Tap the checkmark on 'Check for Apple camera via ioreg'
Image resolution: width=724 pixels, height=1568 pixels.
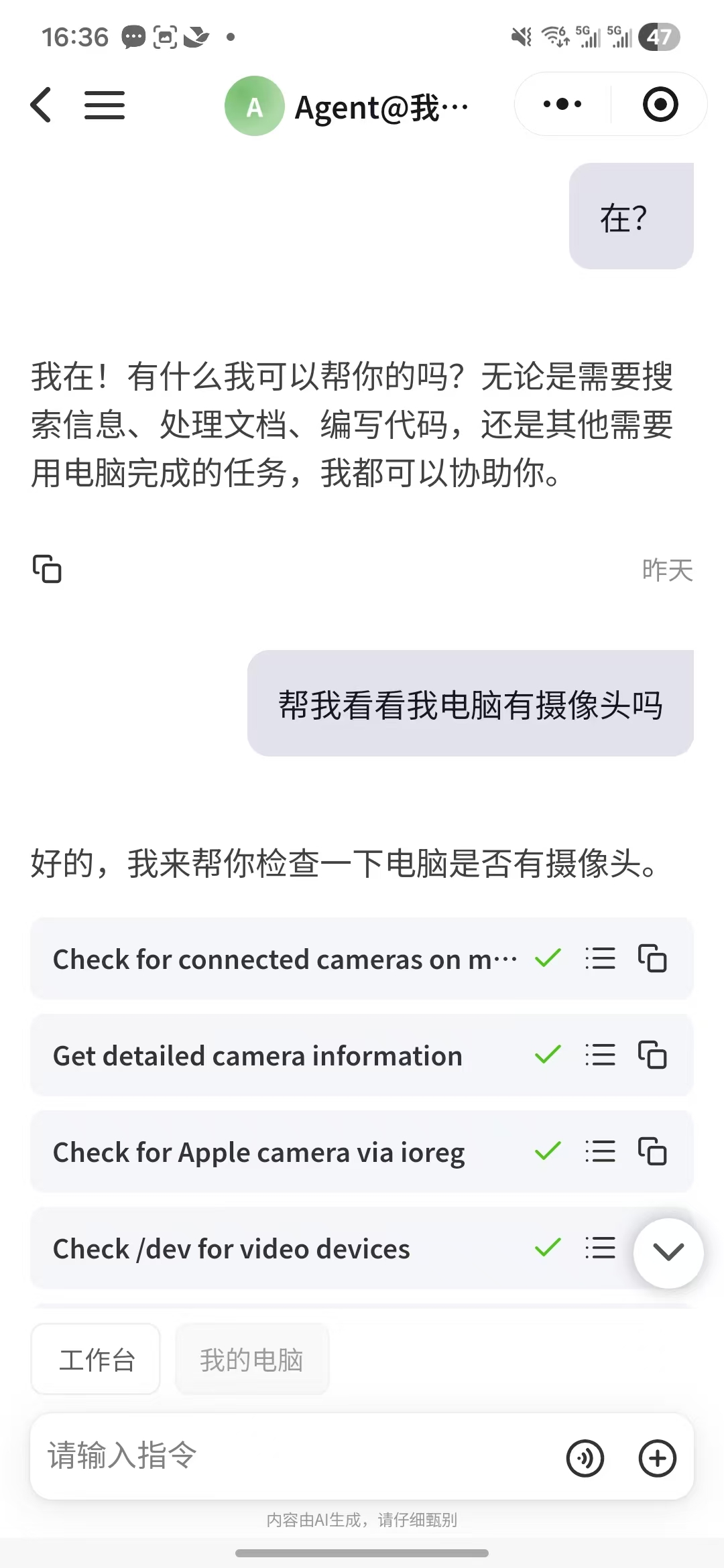(x=547, y=1152)
